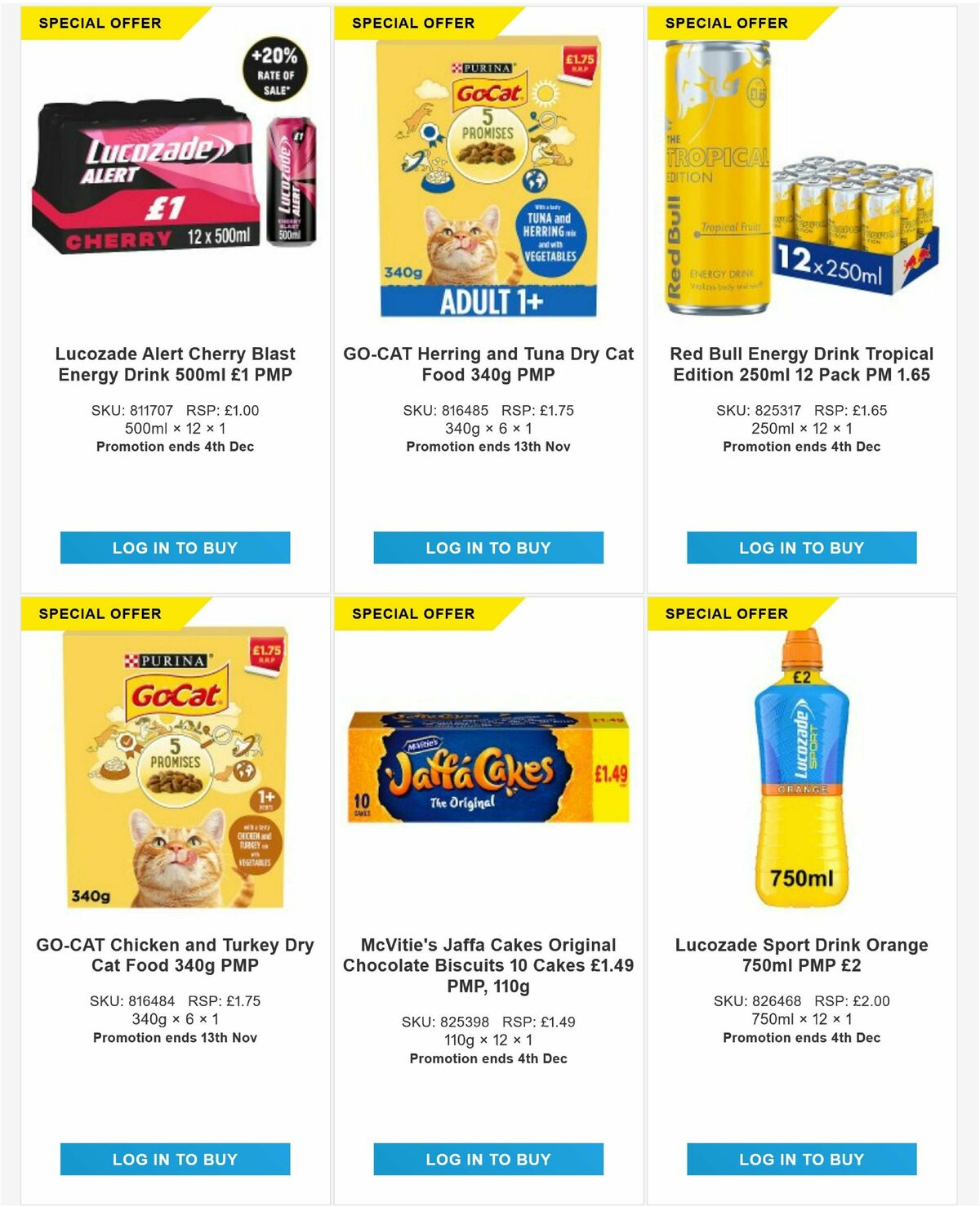Click the SPECIAL OFFER banner on Red Bull card
The width and height of the screenshot is (980, 1207).
(x=725, y=24)
